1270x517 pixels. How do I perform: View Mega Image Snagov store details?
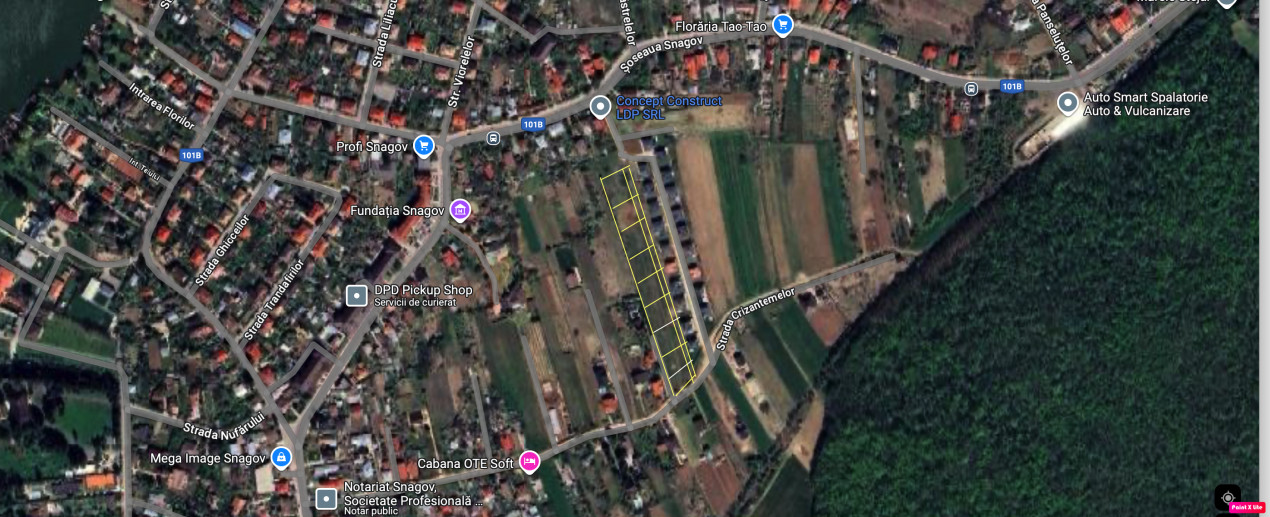(281, 457)
